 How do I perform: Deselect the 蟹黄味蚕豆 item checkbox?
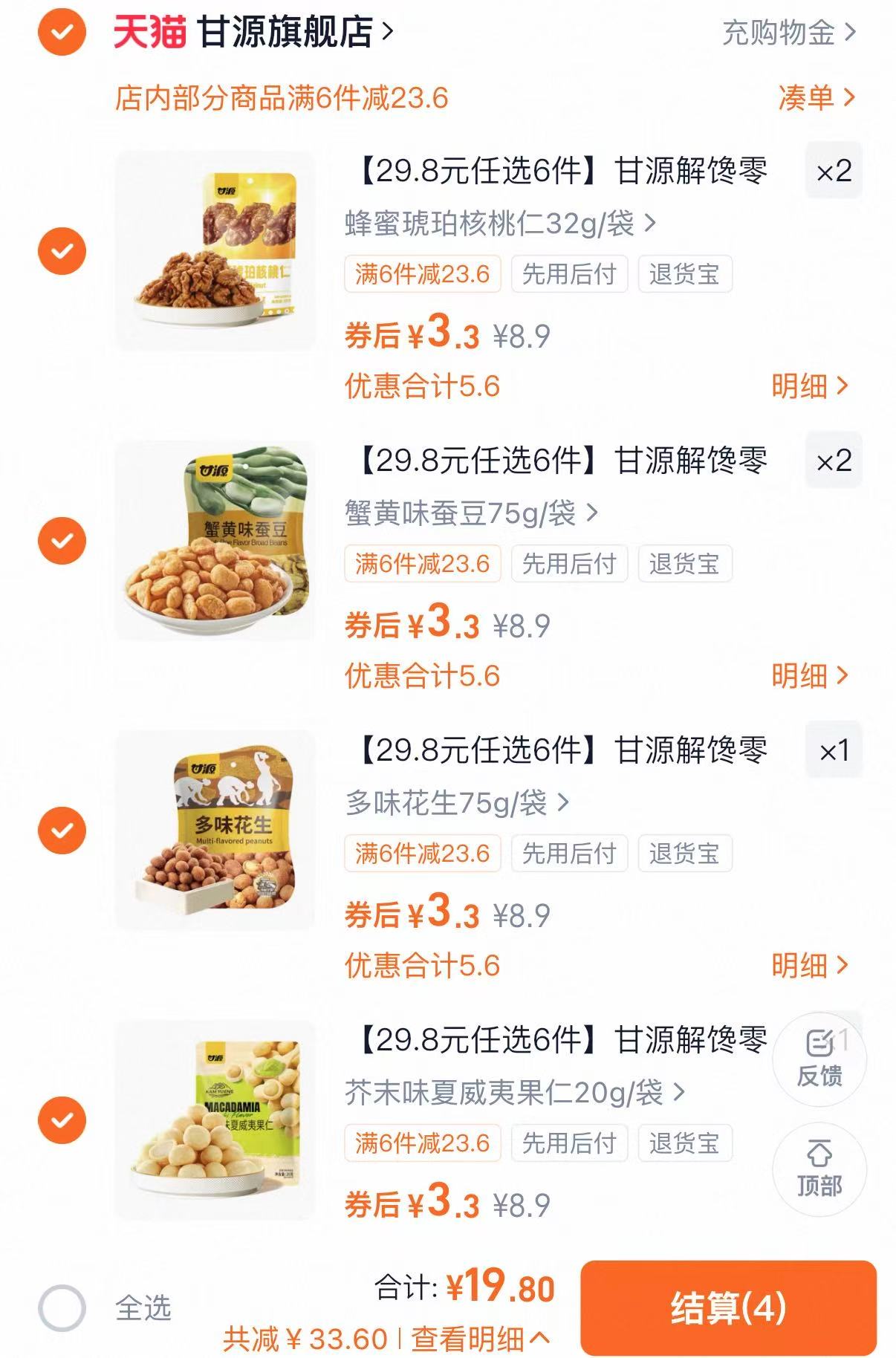pos(63,541)
